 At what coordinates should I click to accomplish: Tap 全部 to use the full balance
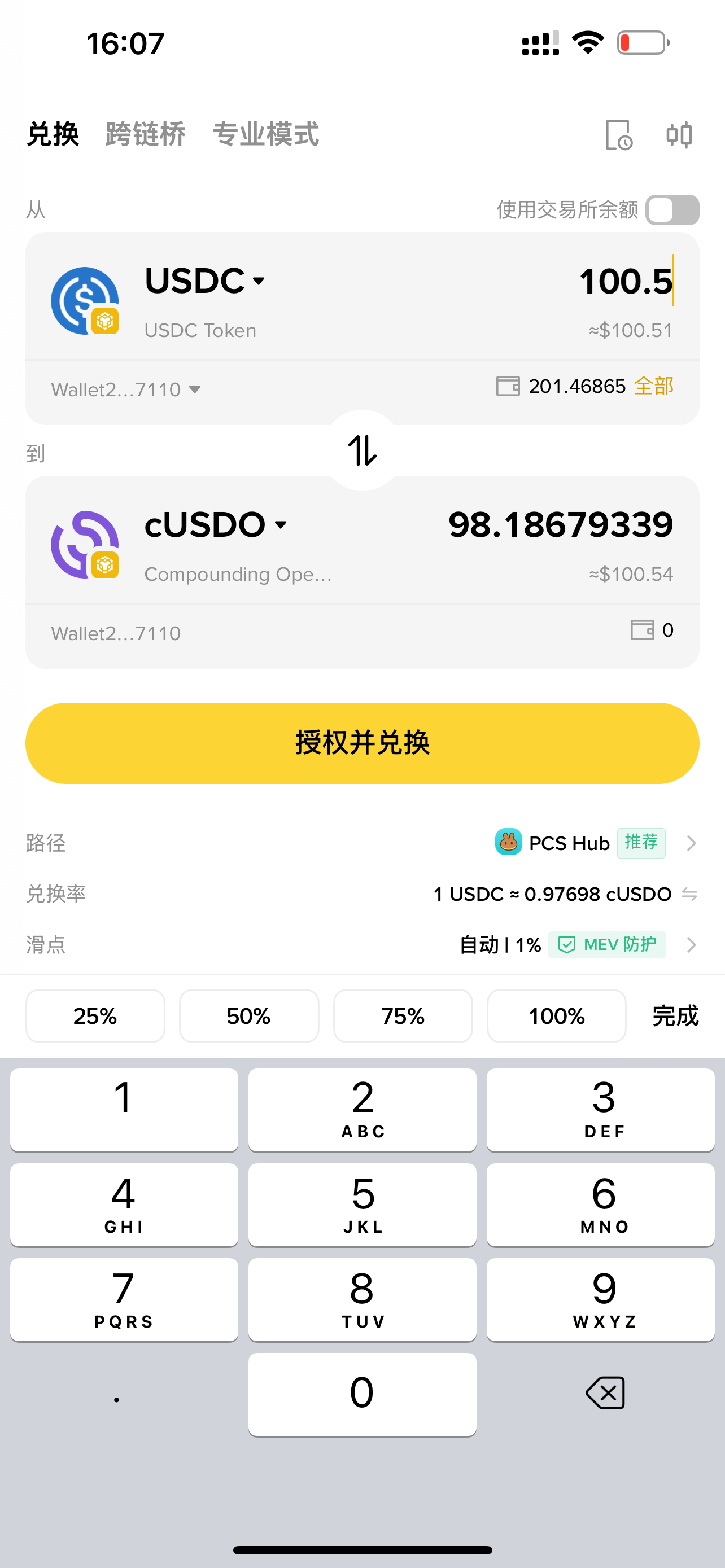[x=653, y=386]
